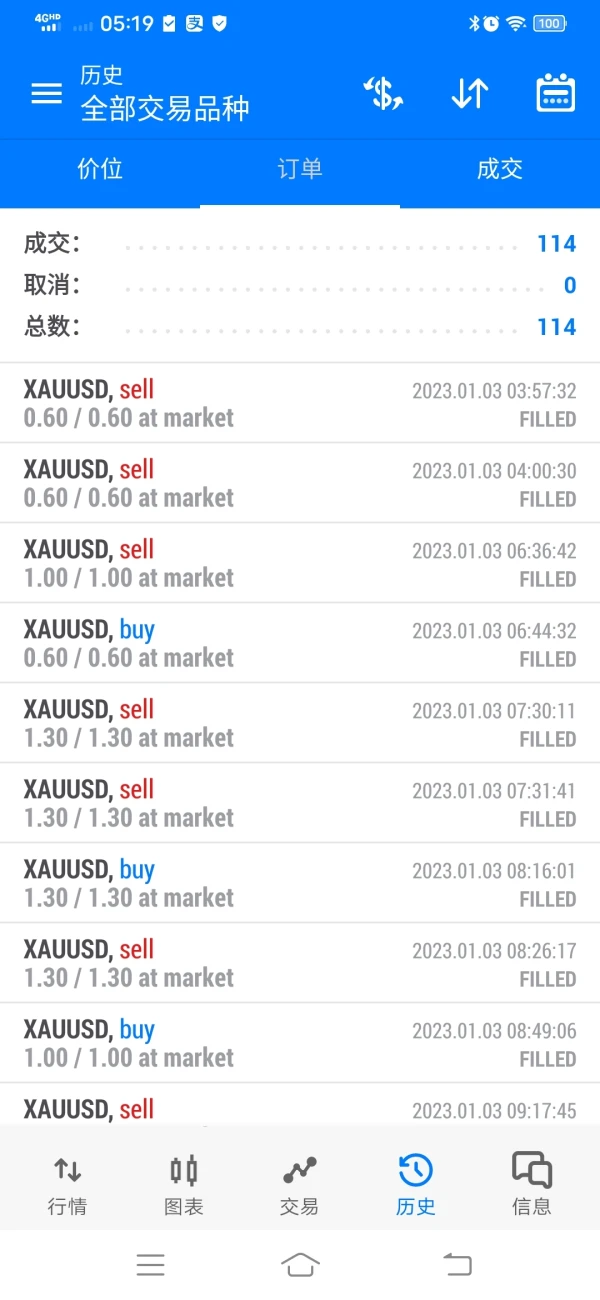This screenshot has width=600, height=1300.
Task: Select the 订单 tab
Action: pyautogui.click(x=300, y=169)
